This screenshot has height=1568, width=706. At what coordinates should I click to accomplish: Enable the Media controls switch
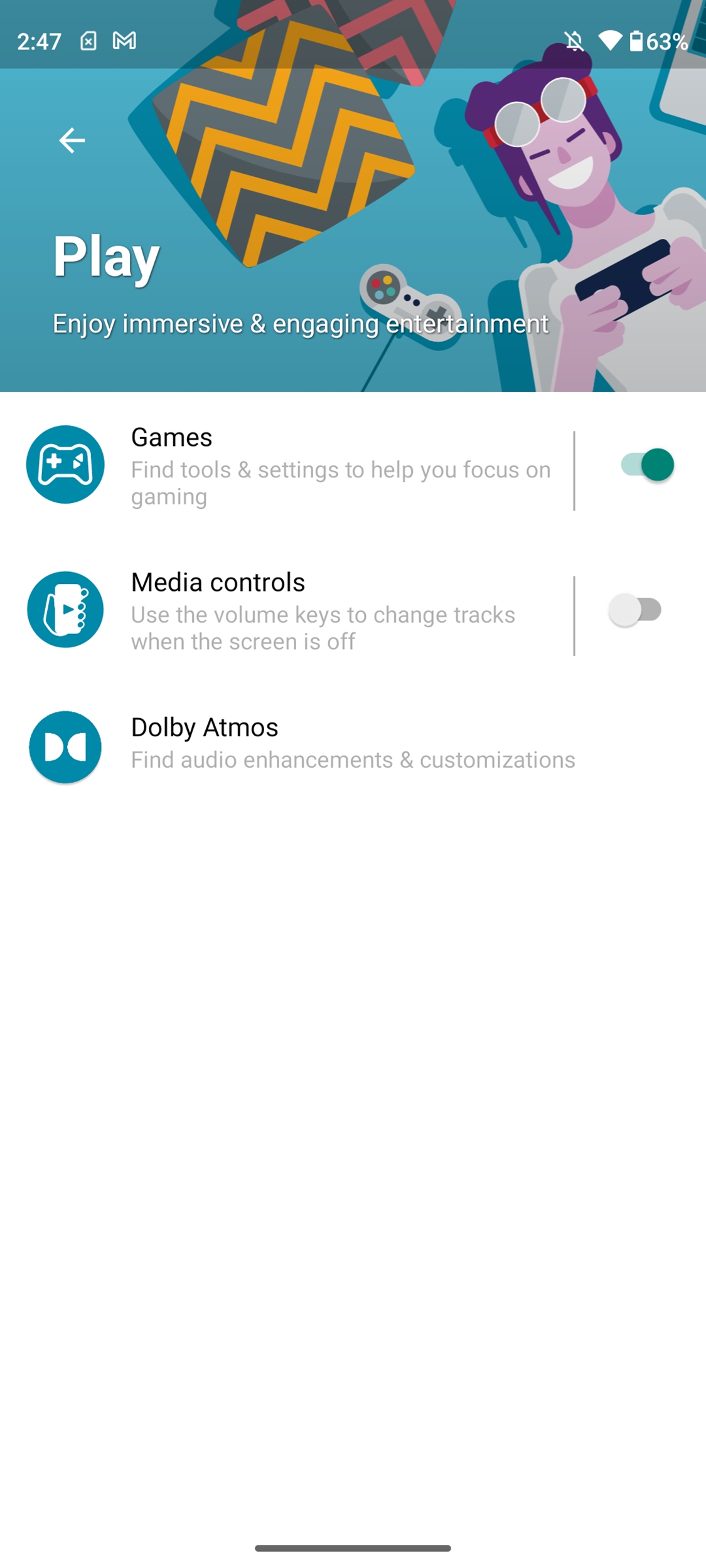pos(635,610)
